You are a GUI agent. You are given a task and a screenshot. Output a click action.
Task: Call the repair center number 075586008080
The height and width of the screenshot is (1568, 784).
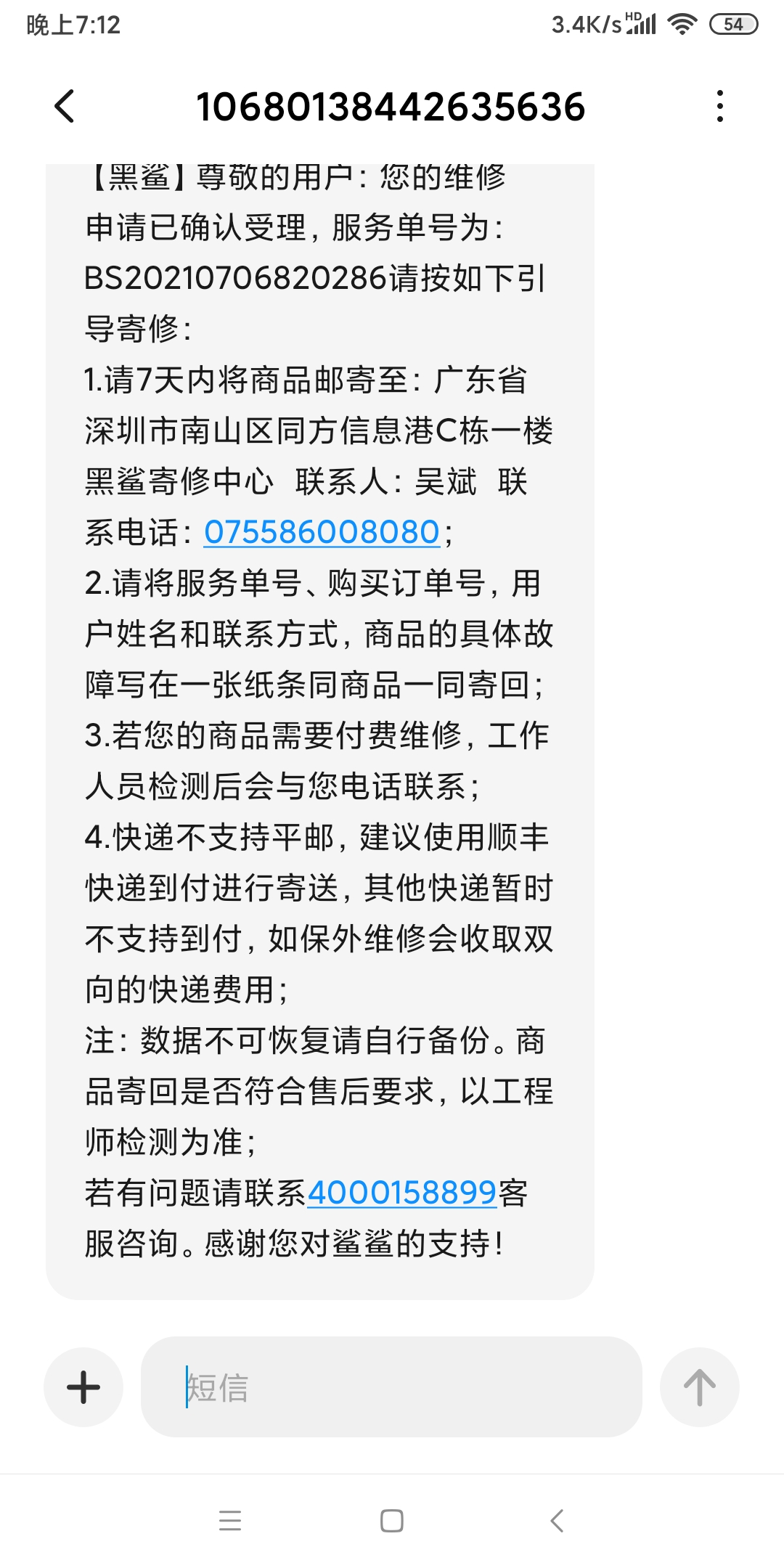click(x=322, y=532)
